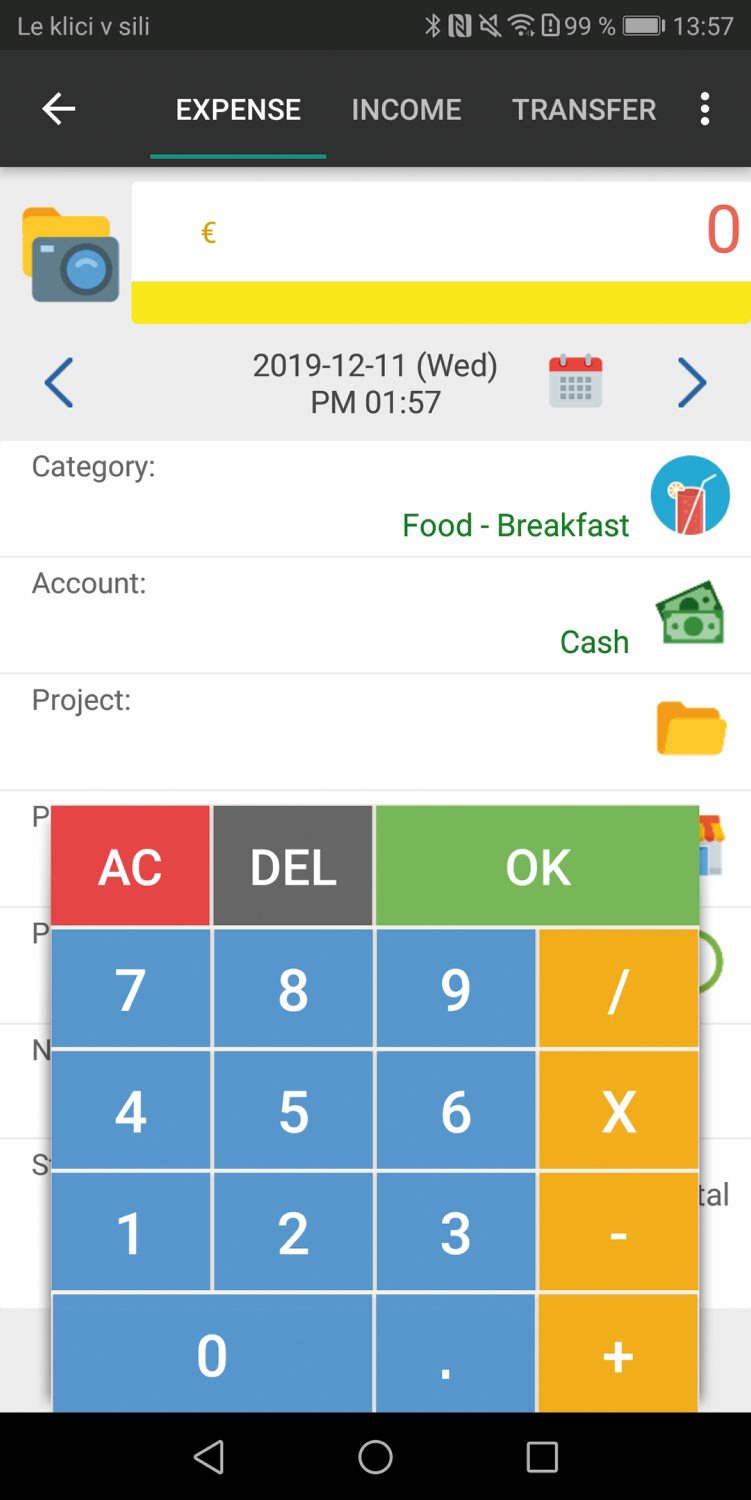Add a decimal point
751x1500 pixels.
coord(455,1354)
